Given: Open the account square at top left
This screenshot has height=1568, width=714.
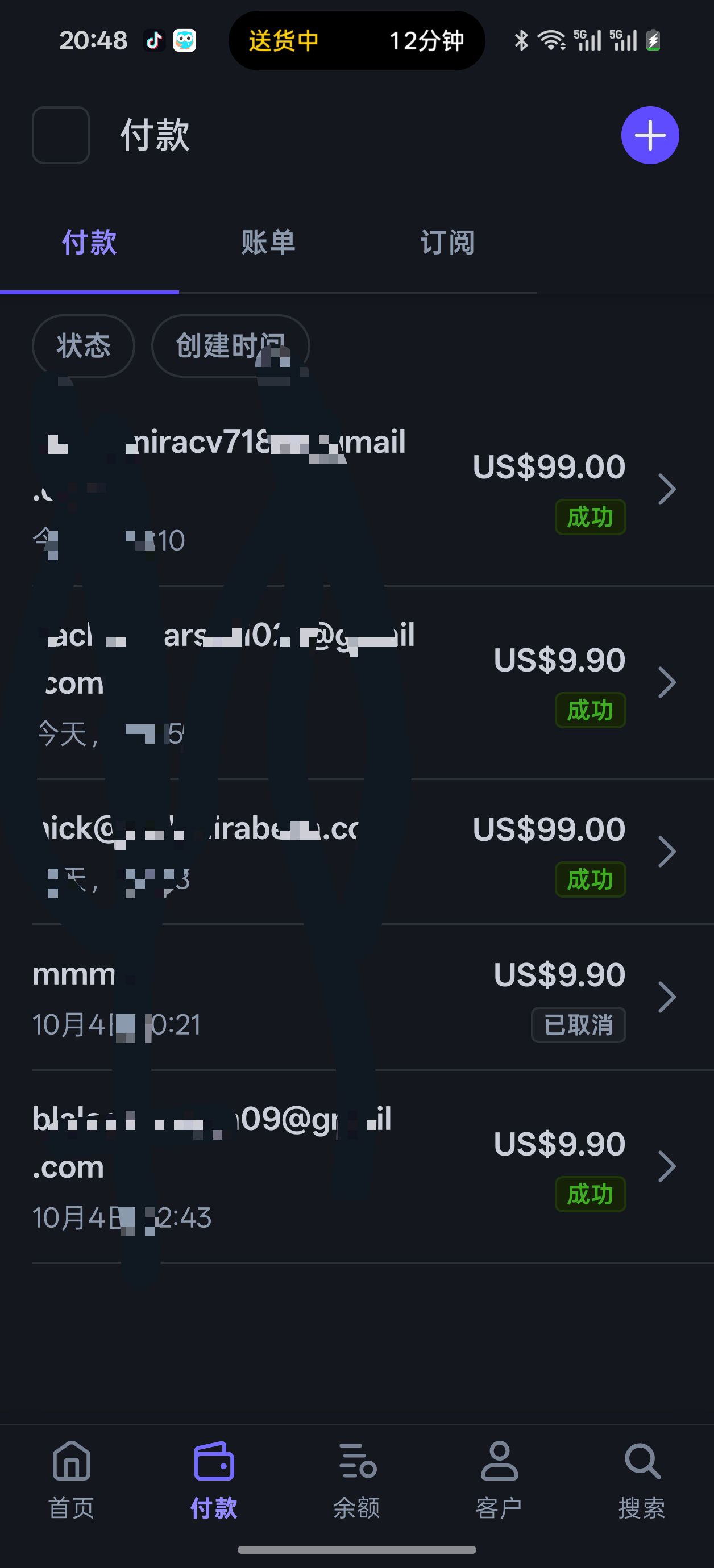Looking at the screenshot, I should (60, 135).
